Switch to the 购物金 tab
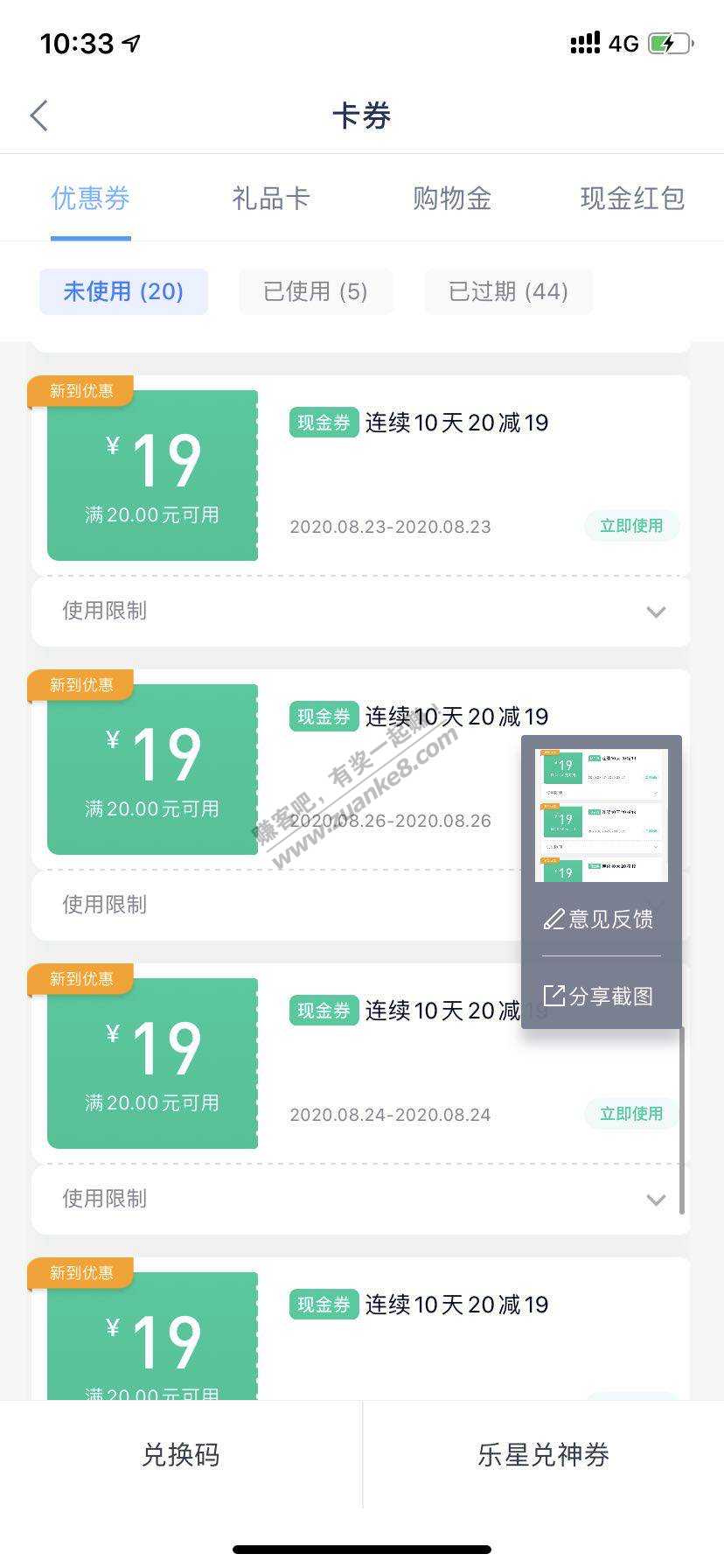Viewport: 724px width, 1568px height. (x=451, y=199)
